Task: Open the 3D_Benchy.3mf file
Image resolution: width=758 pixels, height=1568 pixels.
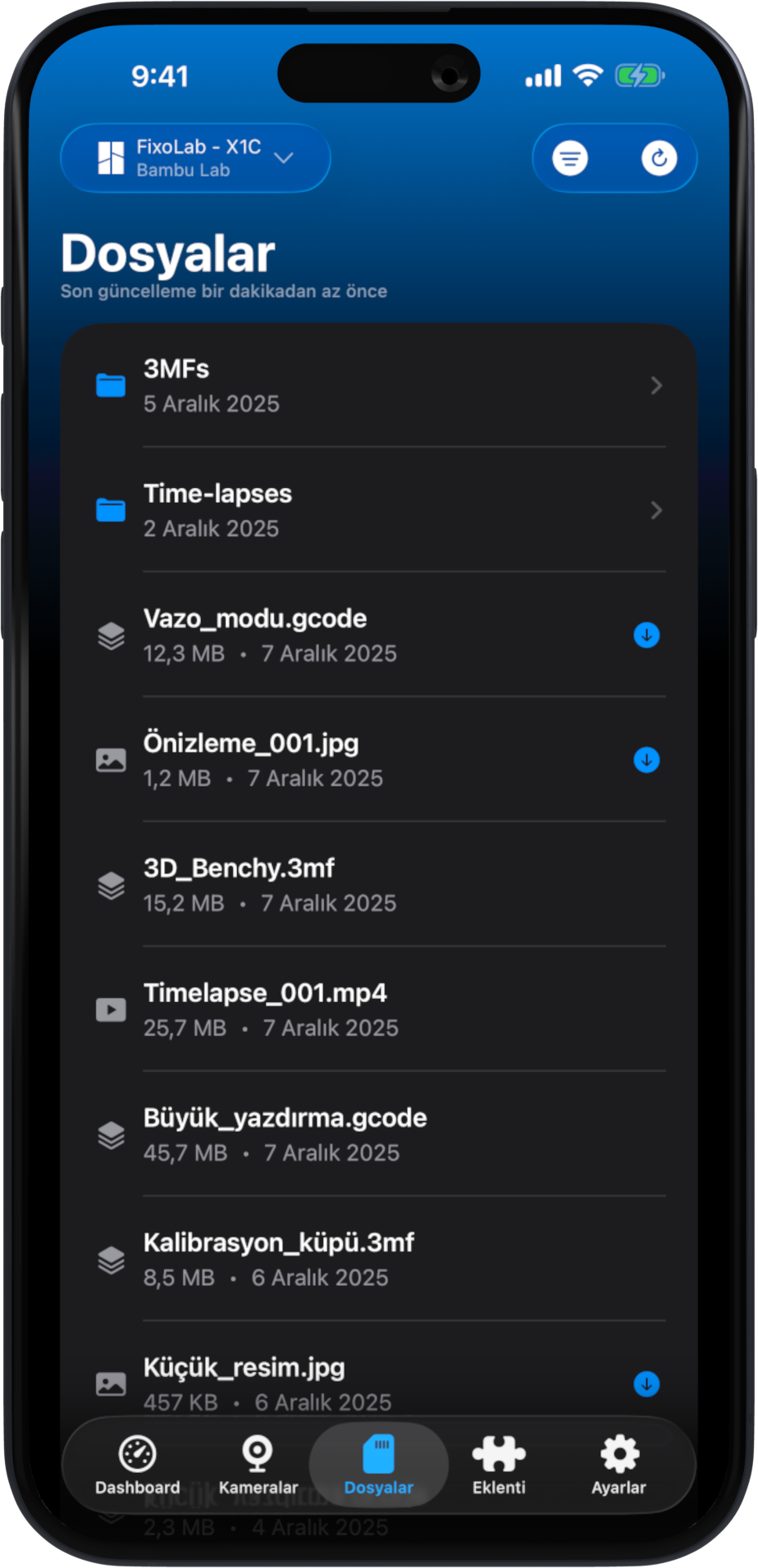Action: tap(377, 885)
